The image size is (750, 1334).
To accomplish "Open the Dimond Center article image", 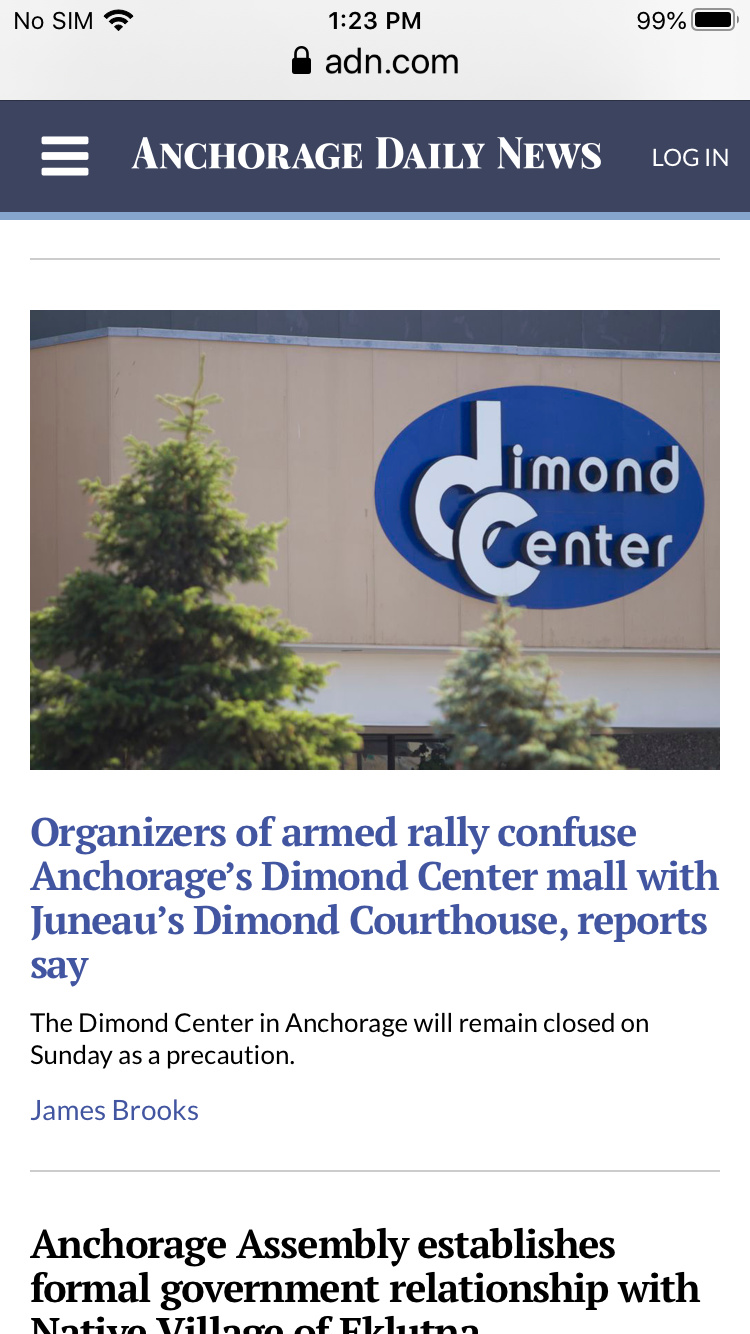I will click(375, 539).
